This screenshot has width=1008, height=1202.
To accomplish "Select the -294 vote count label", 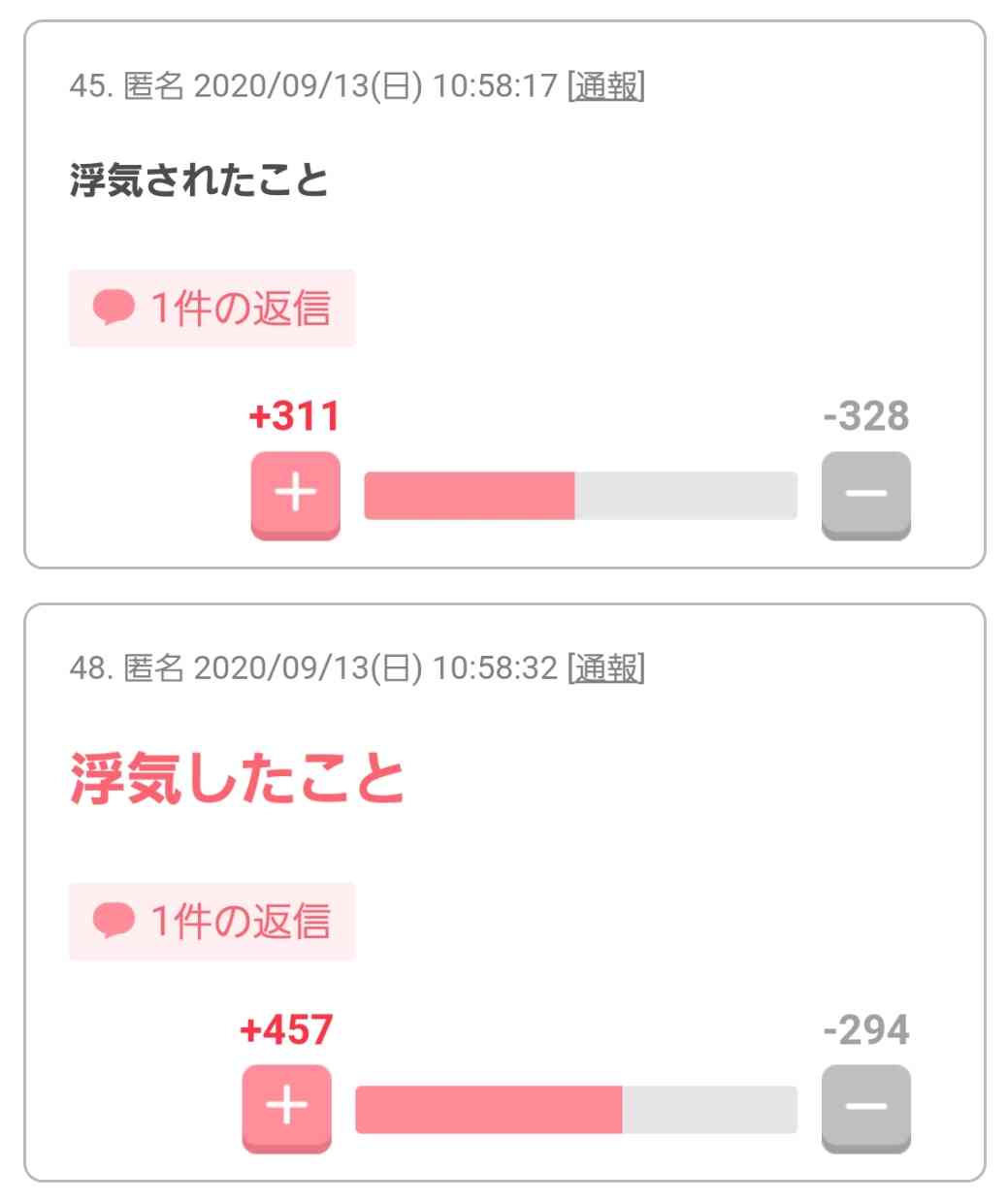I will pyautogui.click(x=863, y=1031).
